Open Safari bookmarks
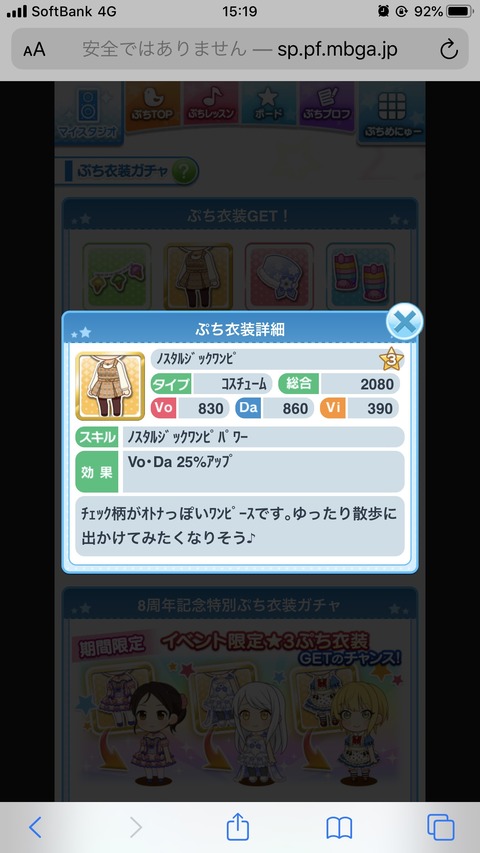The width and height of the screenshot is (480, 853). [339, 827]
